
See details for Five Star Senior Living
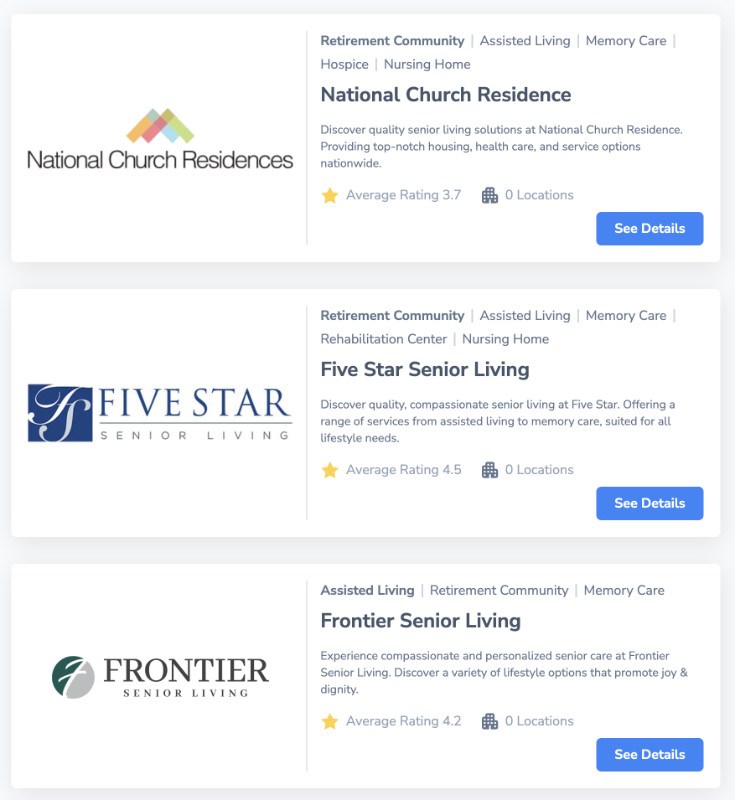[649, 503]
